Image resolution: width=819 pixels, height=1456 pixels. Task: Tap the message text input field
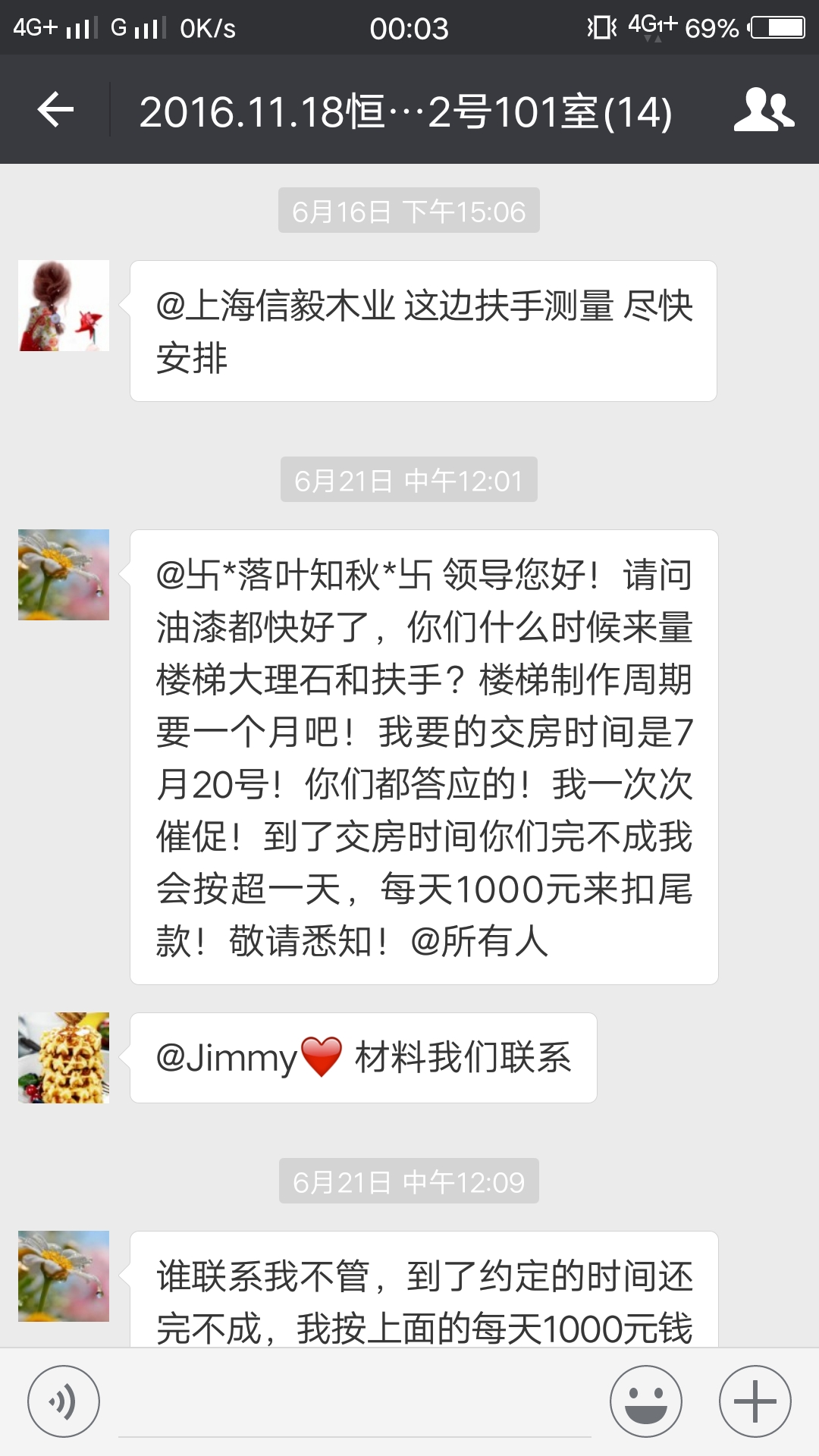point(355,1403)
